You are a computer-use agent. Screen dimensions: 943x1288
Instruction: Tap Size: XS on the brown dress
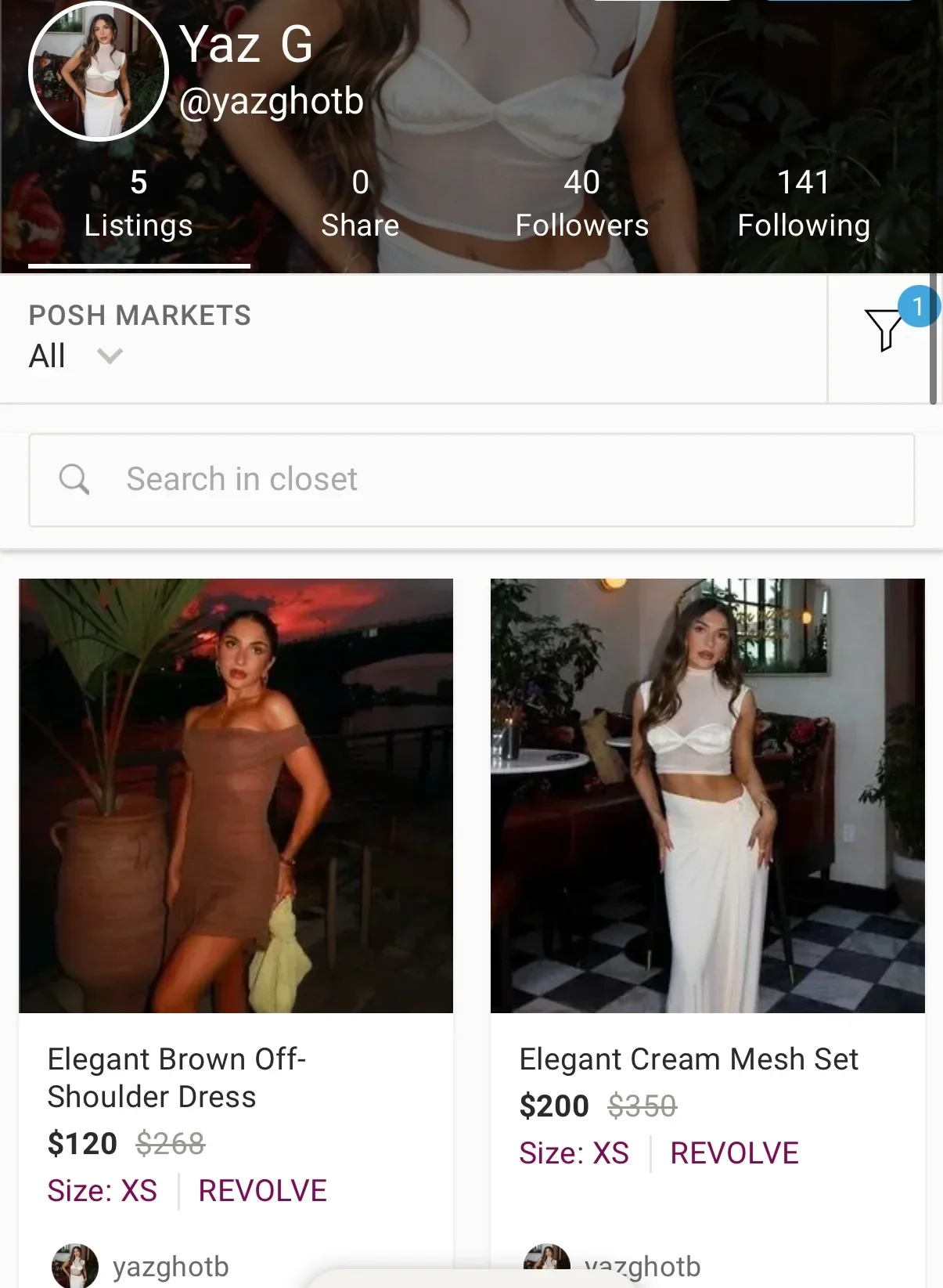click(x=103, y=1191)
